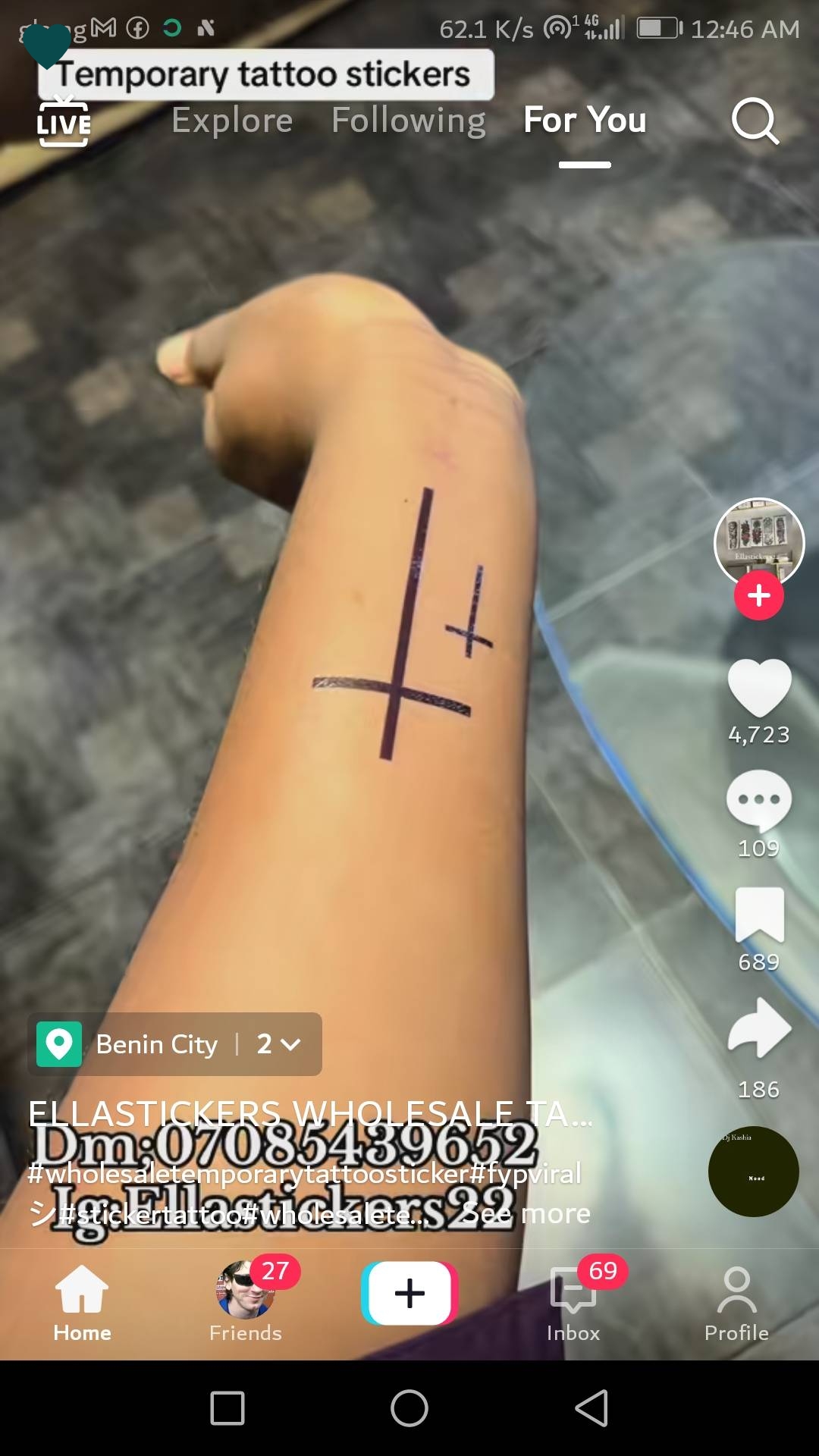Tap the system back button

[x=591, y=1409]
